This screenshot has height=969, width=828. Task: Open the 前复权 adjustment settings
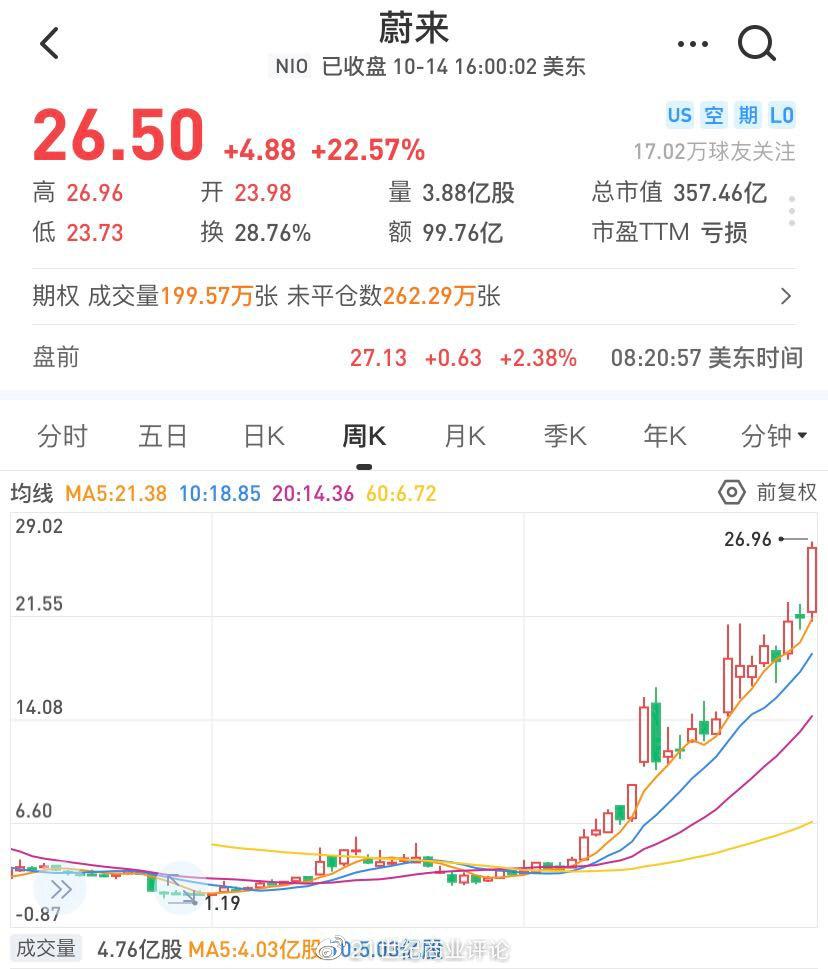tap(768, 493)
